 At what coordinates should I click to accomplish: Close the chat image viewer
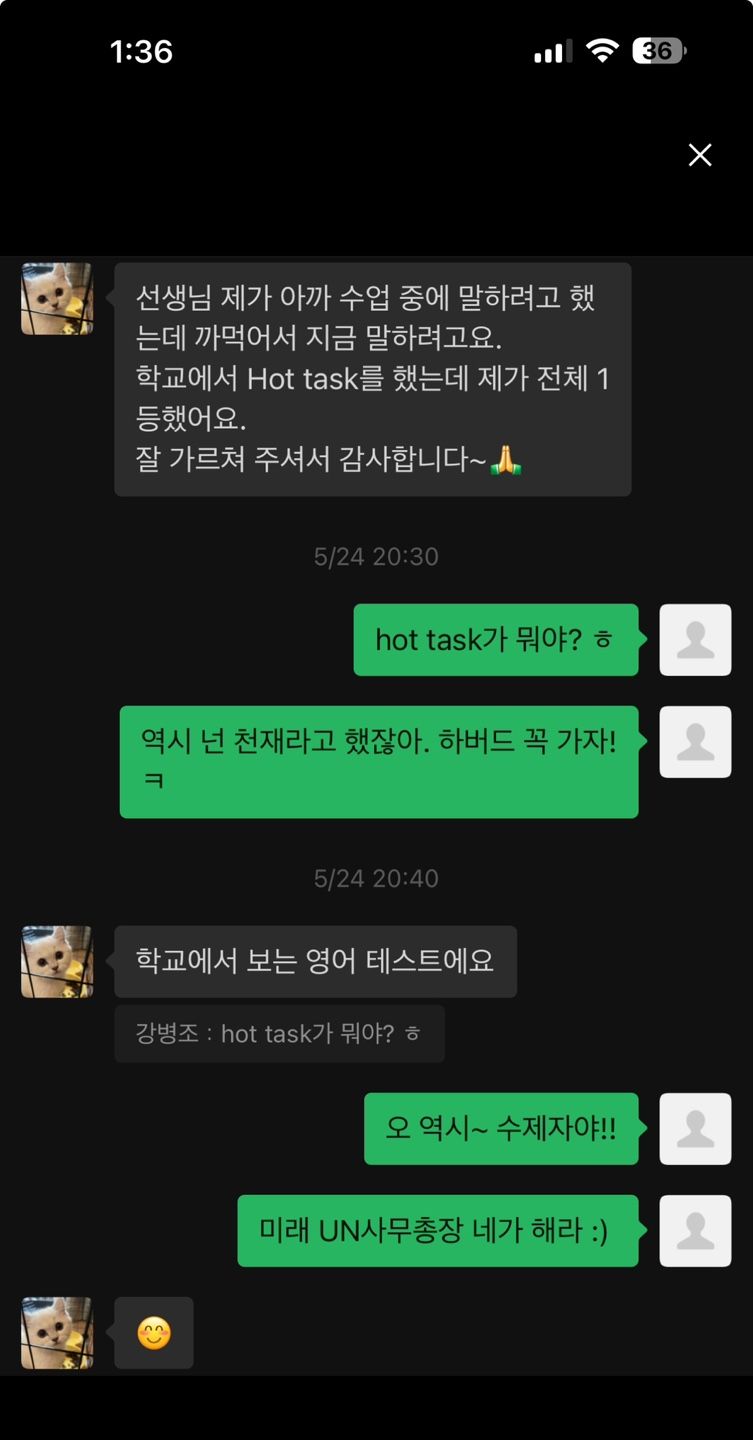700,155
